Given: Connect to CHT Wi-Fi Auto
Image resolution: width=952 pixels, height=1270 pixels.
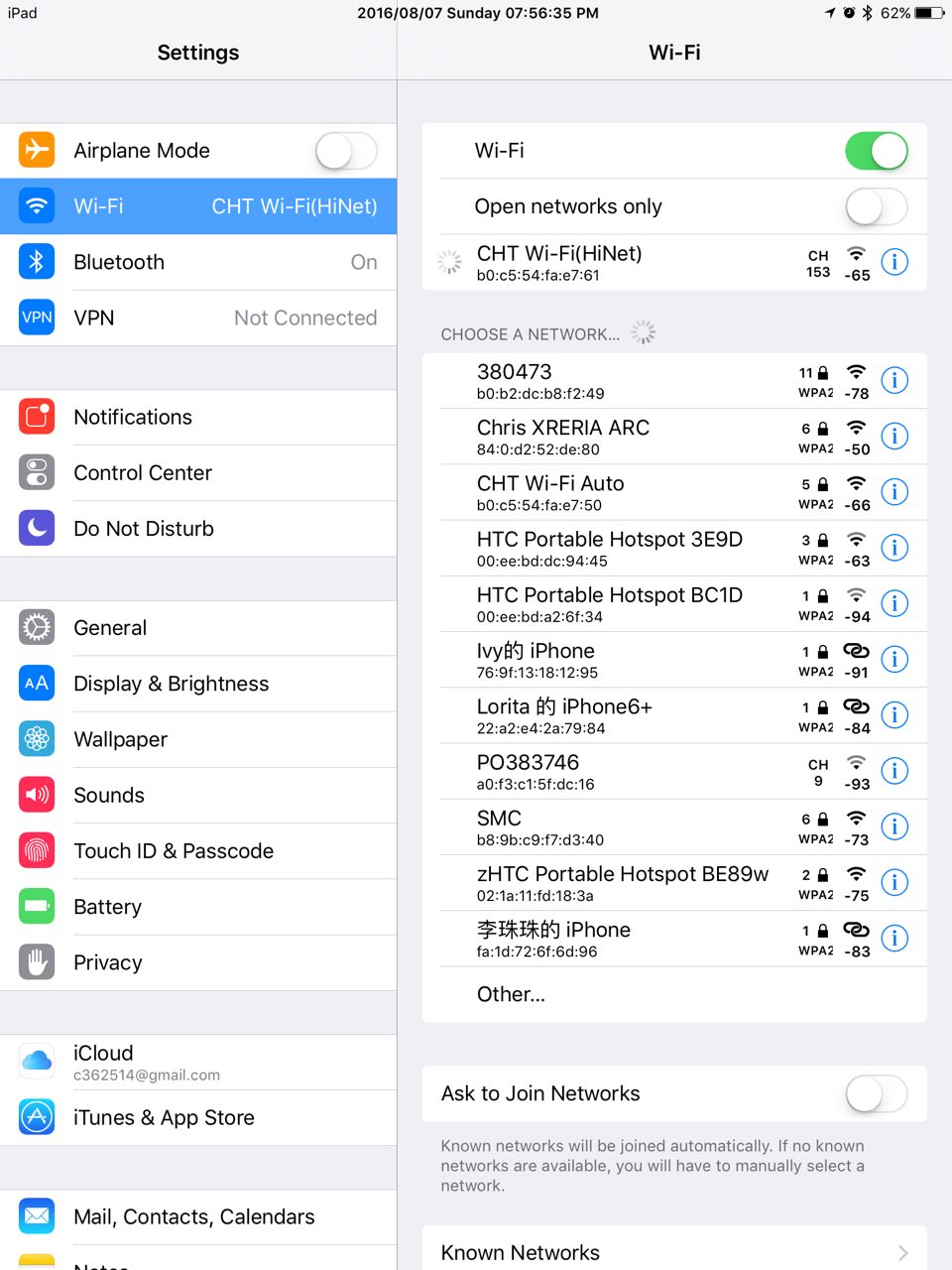Looking at the screenshot, I should [x=615, y=492].
